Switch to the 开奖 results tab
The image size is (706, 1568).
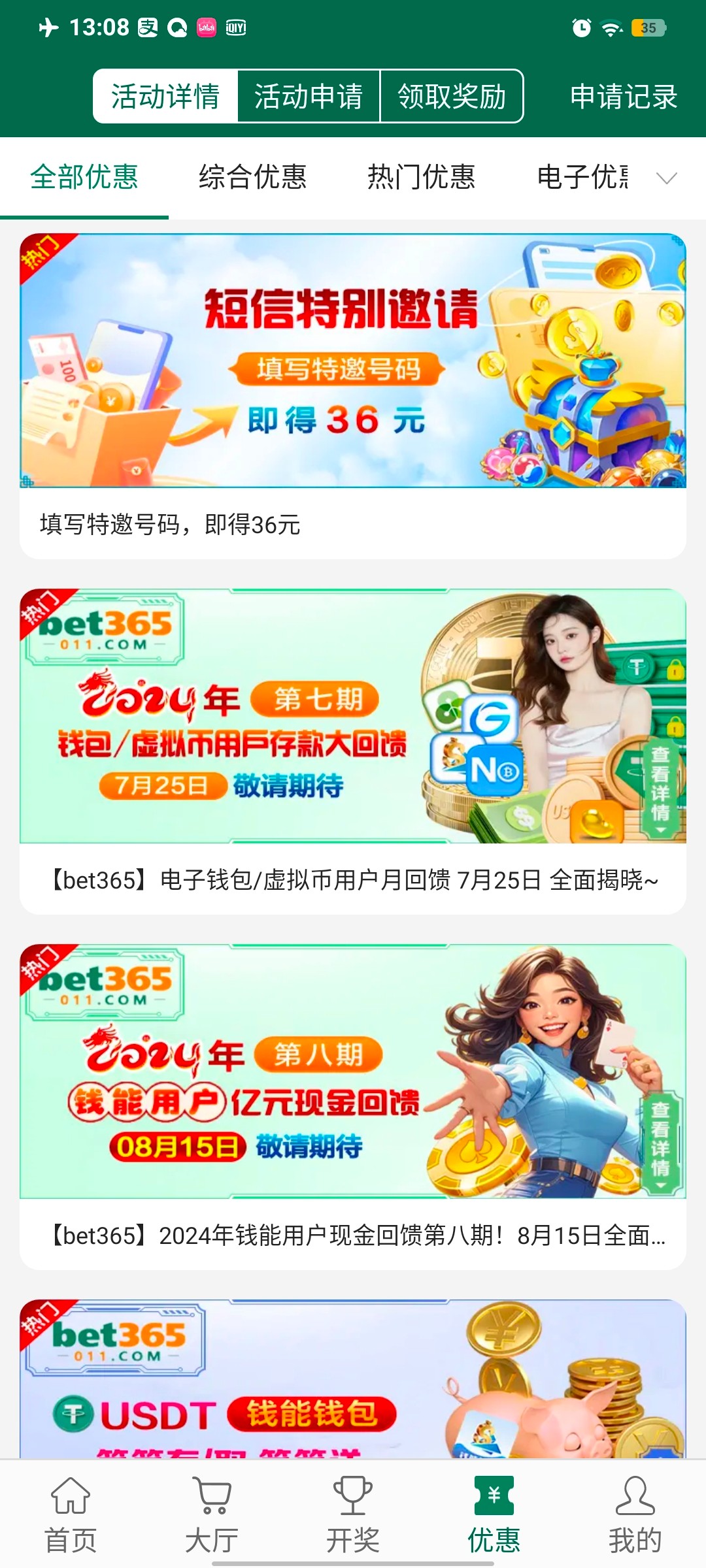click(353, 1514)
